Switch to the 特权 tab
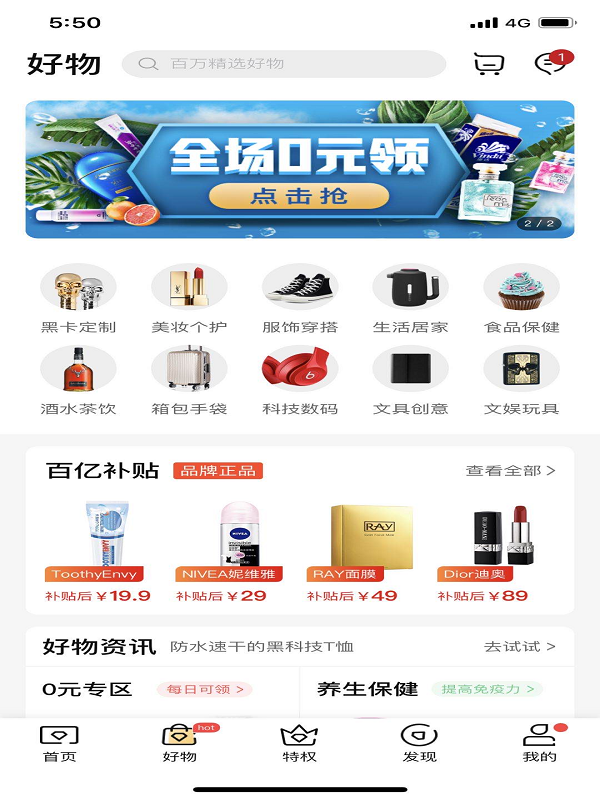Image resolution: width=600 pixels, height=800 pixels. click(x=299, y=744)
